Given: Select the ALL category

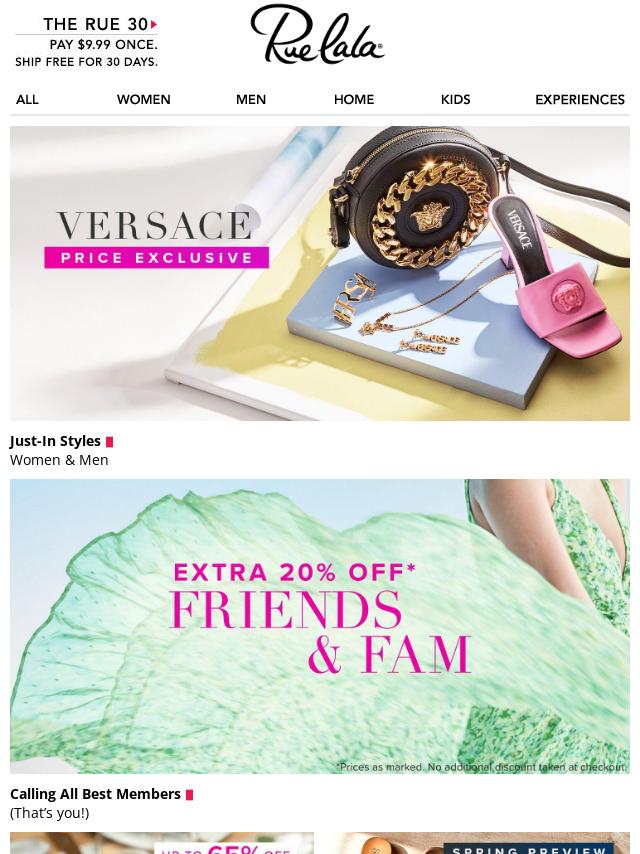Looking at the screenshot, I should [x=27, y=99].
